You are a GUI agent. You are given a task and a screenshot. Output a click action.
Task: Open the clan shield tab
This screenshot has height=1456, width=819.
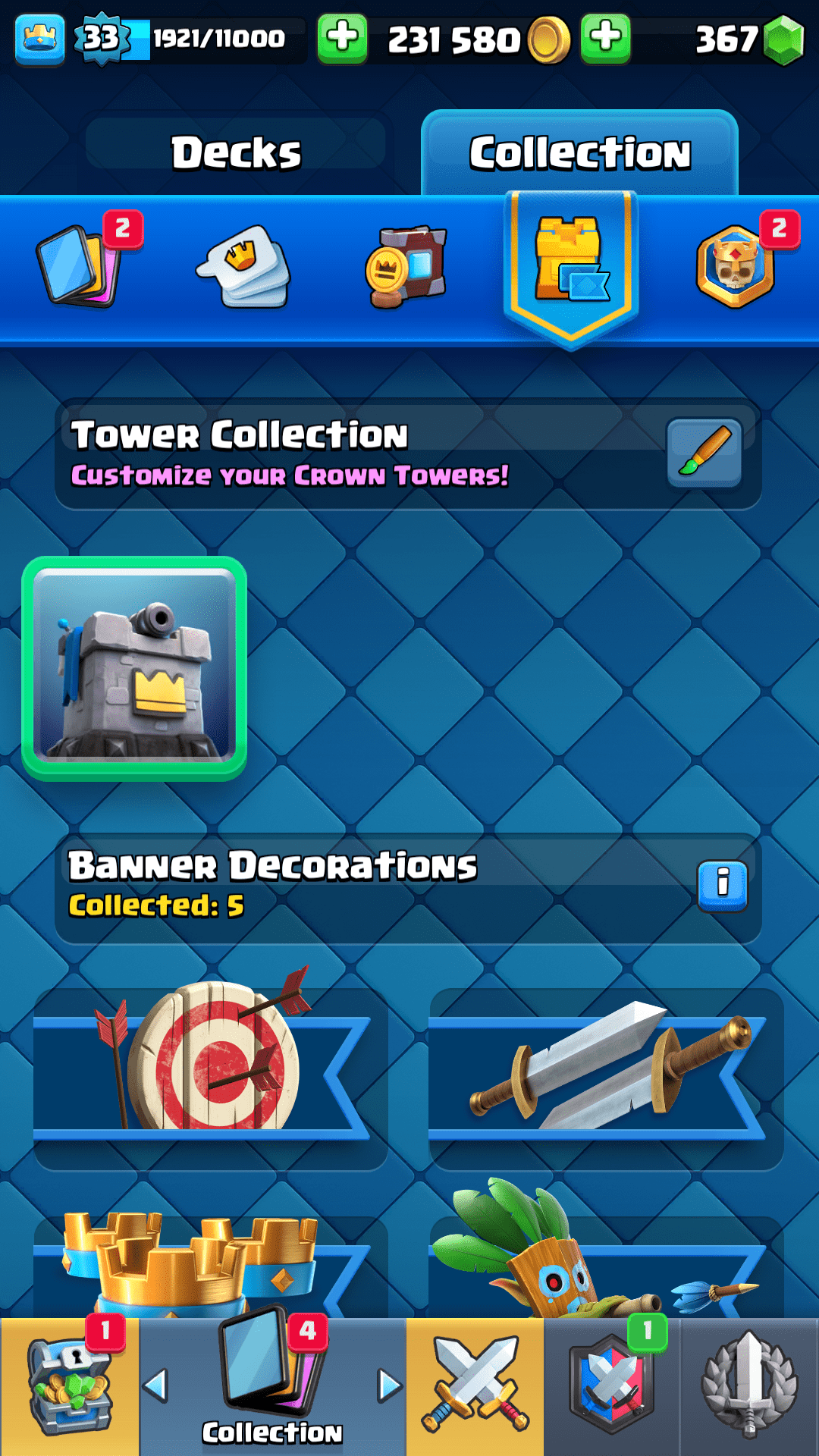pyautogui.click(x=611, y=1388)
